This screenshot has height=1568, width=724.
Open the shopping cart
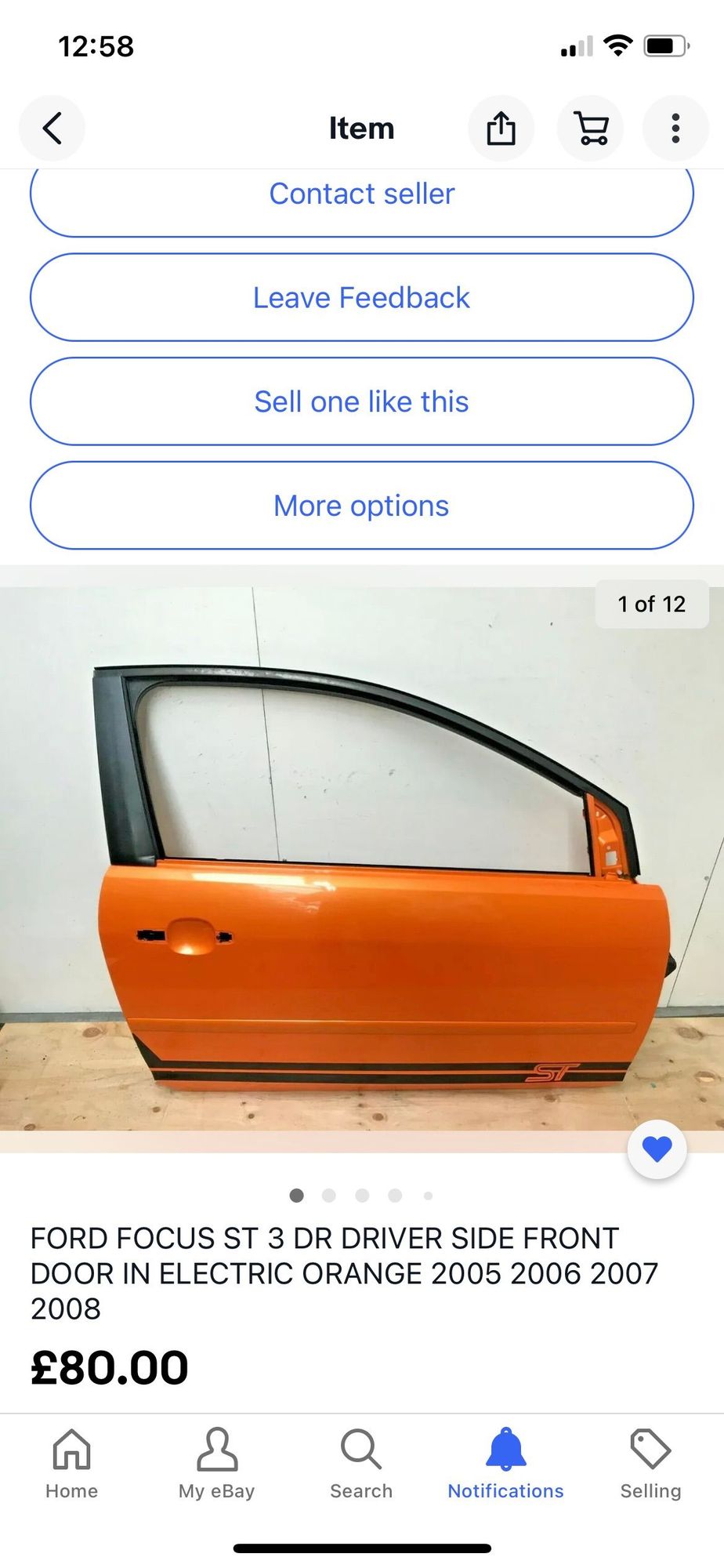(590, 129)
